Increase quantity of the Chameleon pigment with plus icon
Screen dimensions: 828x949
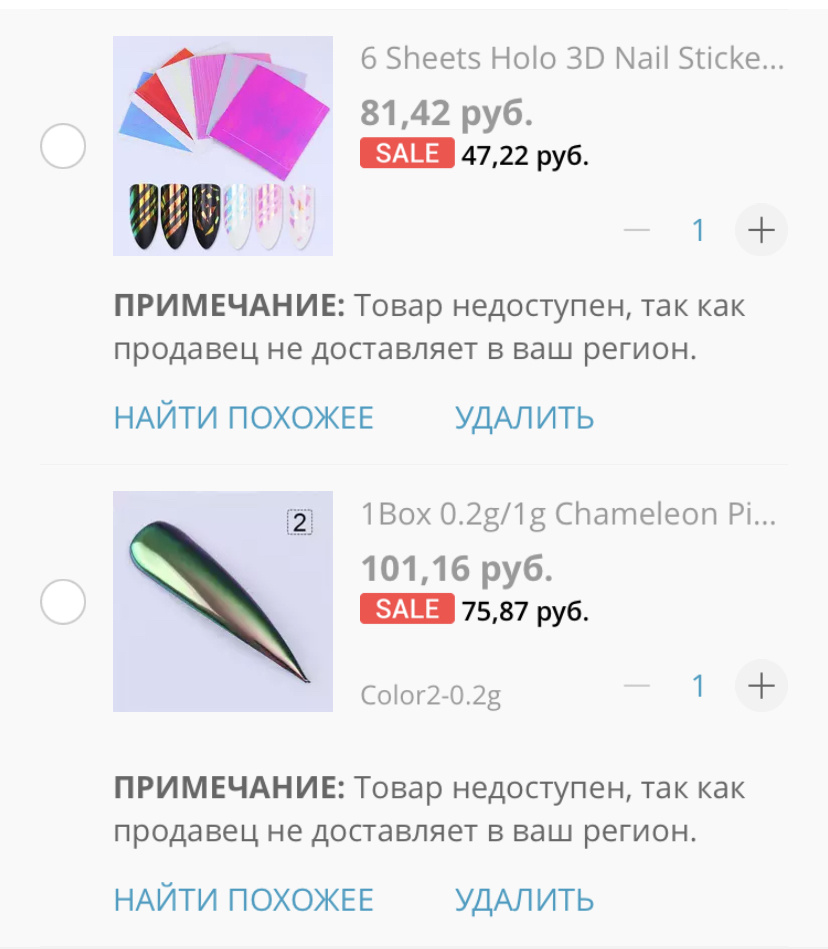[761, 687]
